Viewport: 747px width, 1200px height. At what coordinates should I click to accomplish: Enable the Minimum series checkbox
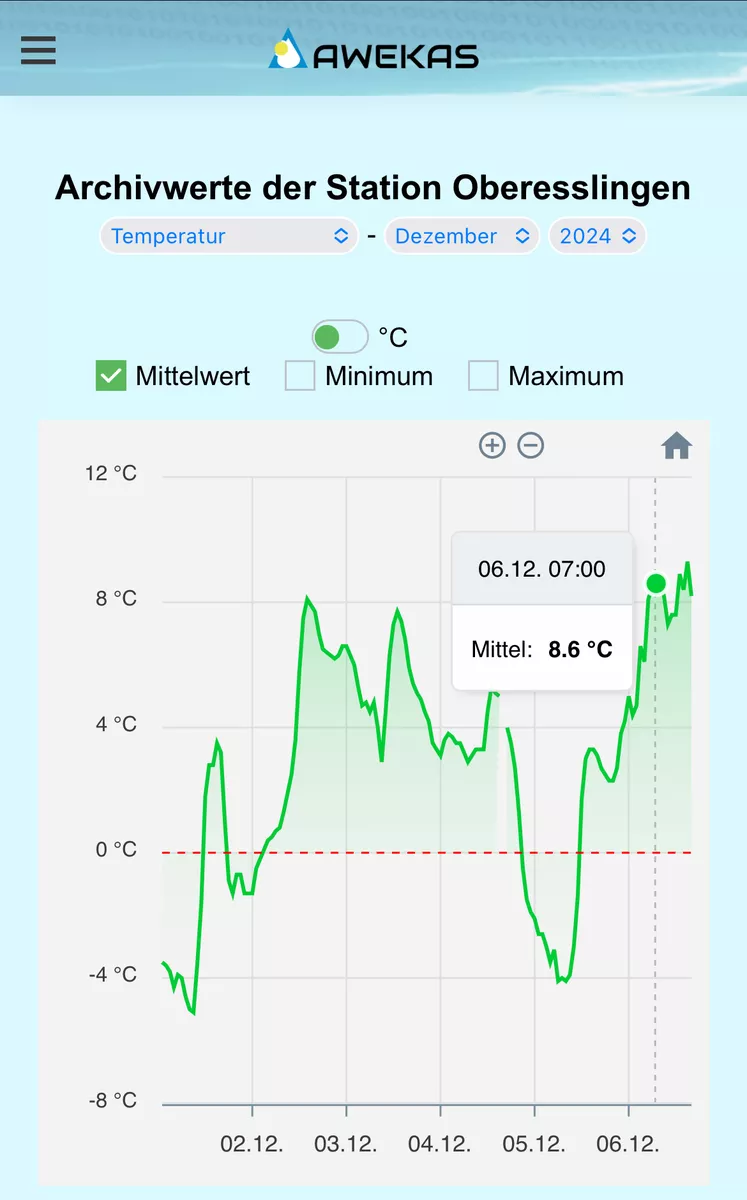coord(300,376)
